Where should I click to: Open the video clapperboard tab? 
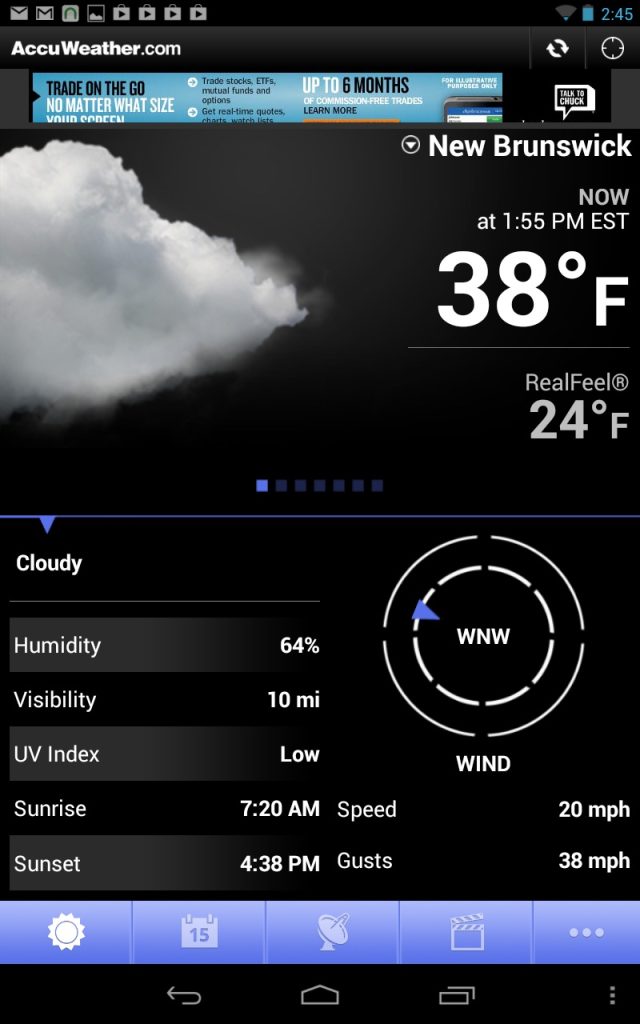point(466,933)
